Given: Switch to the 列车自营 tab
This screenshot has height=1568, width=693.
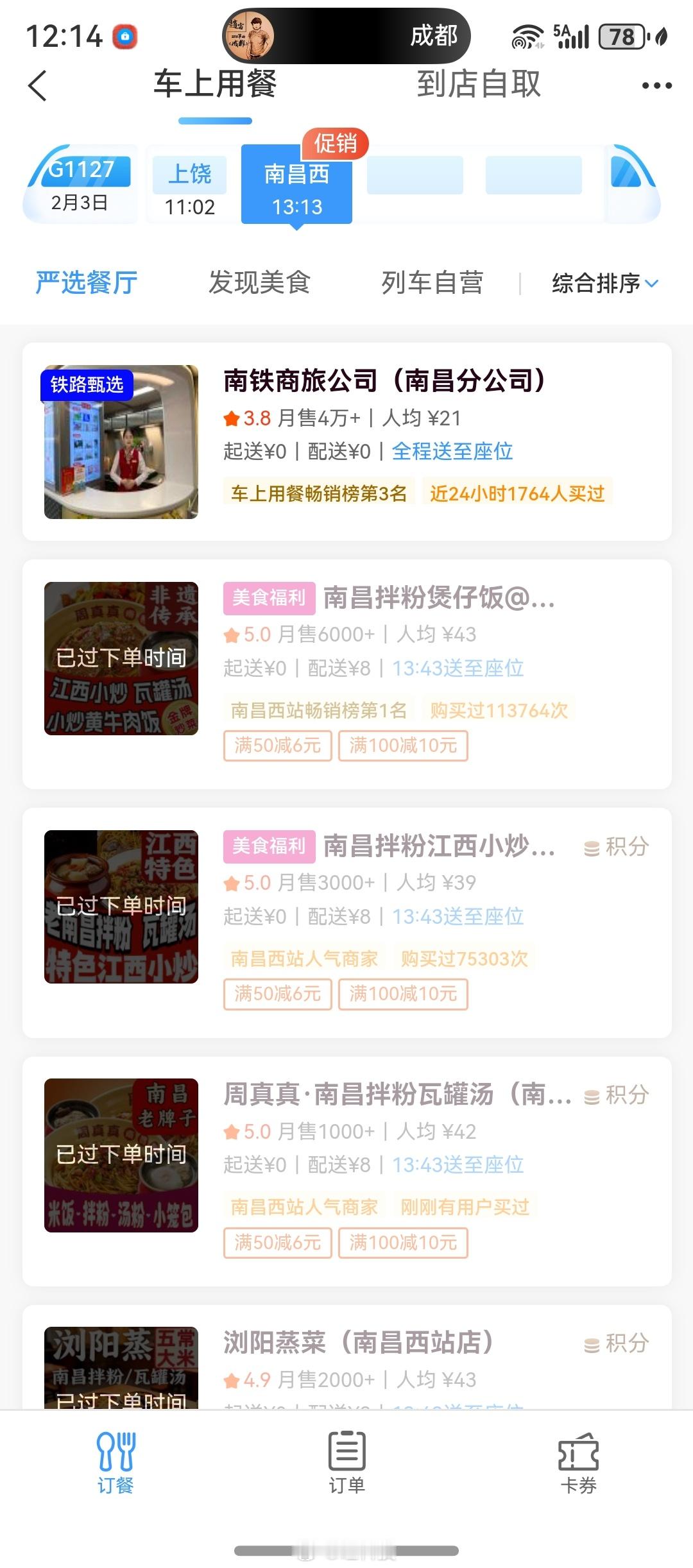Looking at the screenshot, I should tap(432, 283).
